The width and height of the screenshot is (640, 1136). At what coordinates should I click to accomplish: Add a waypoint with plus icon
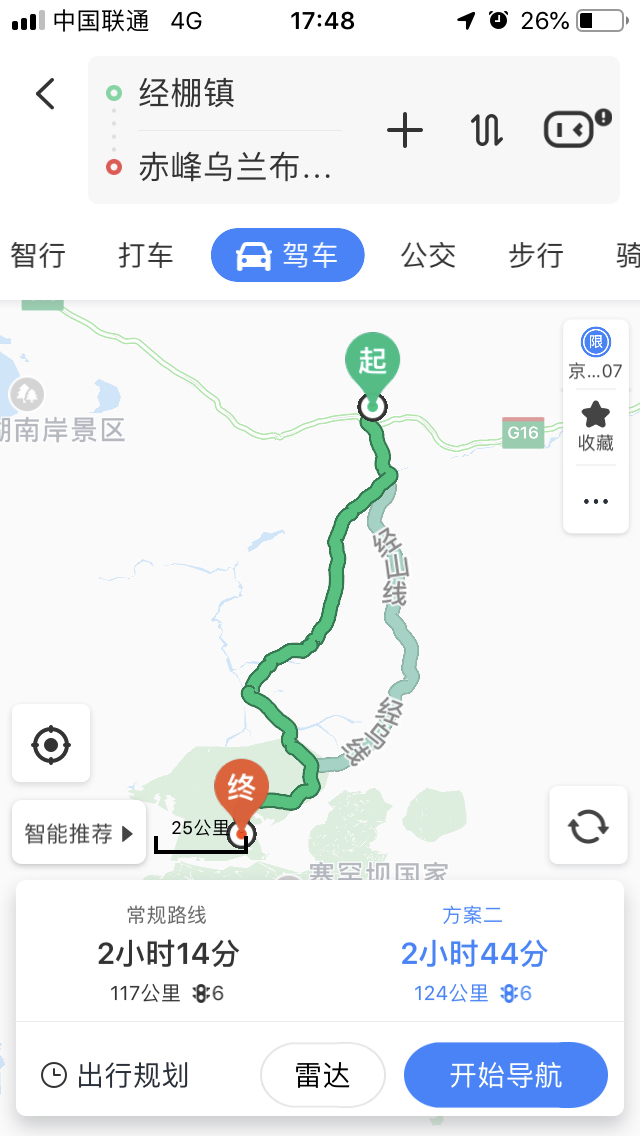[x=405, y=131]
